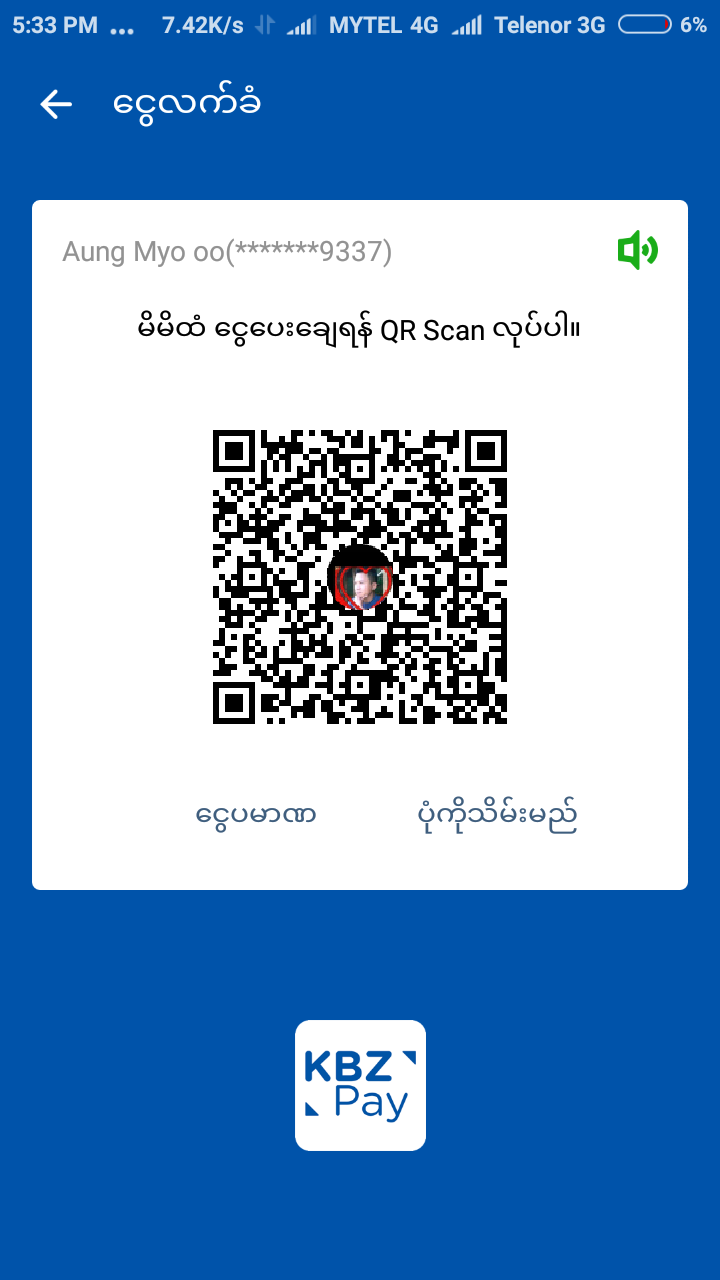Tap ငွေပမာဏ to set amount

click(x=256, y=815)
